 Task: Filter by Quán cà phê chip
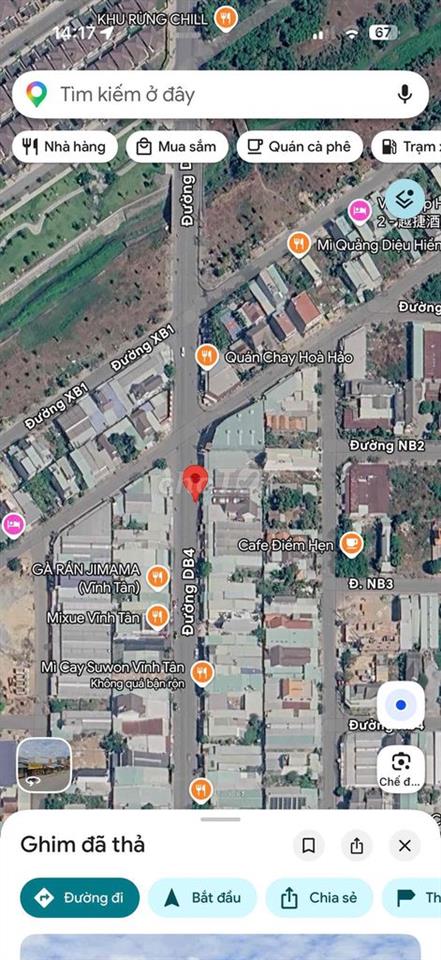300,147
